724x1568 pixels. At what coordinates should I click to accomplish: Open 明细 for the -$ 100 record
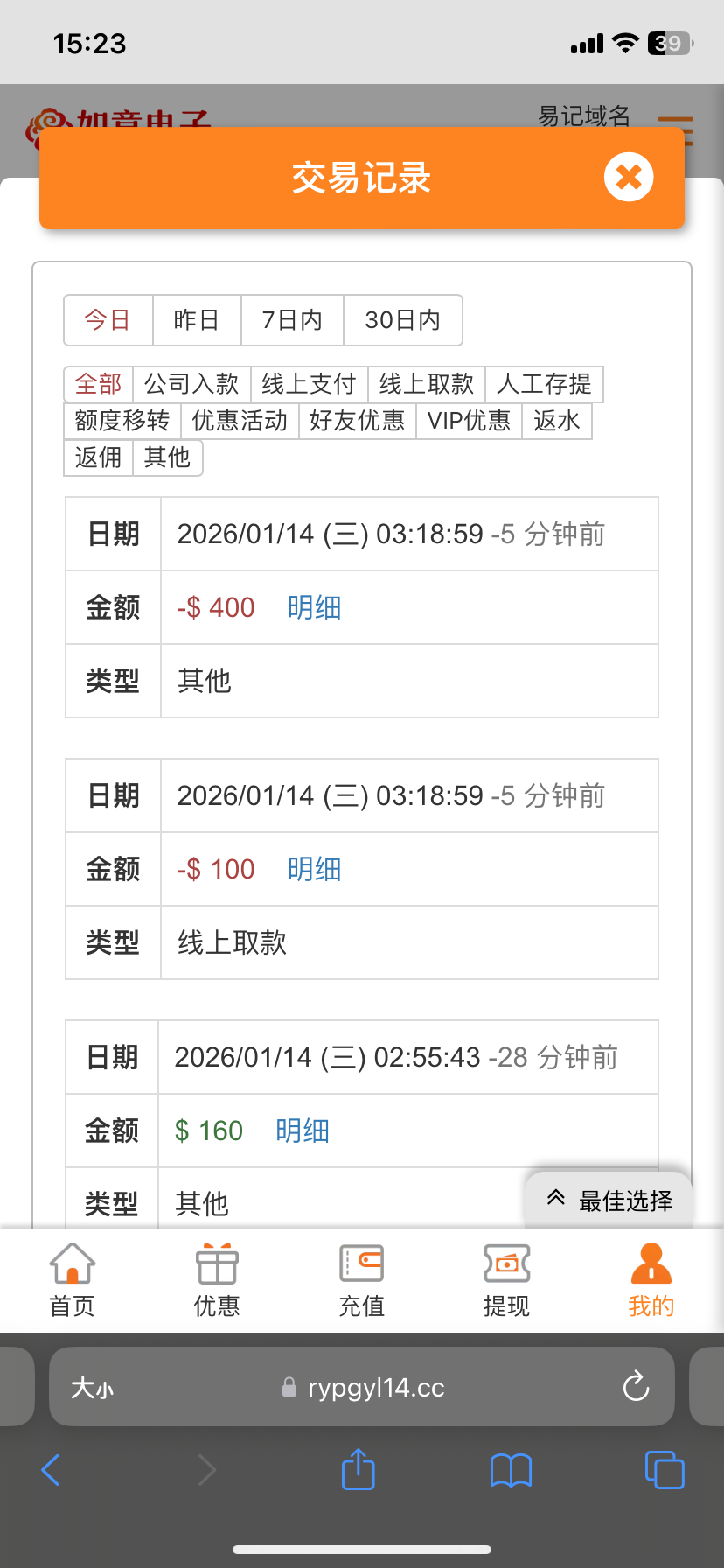click(314, 869)
